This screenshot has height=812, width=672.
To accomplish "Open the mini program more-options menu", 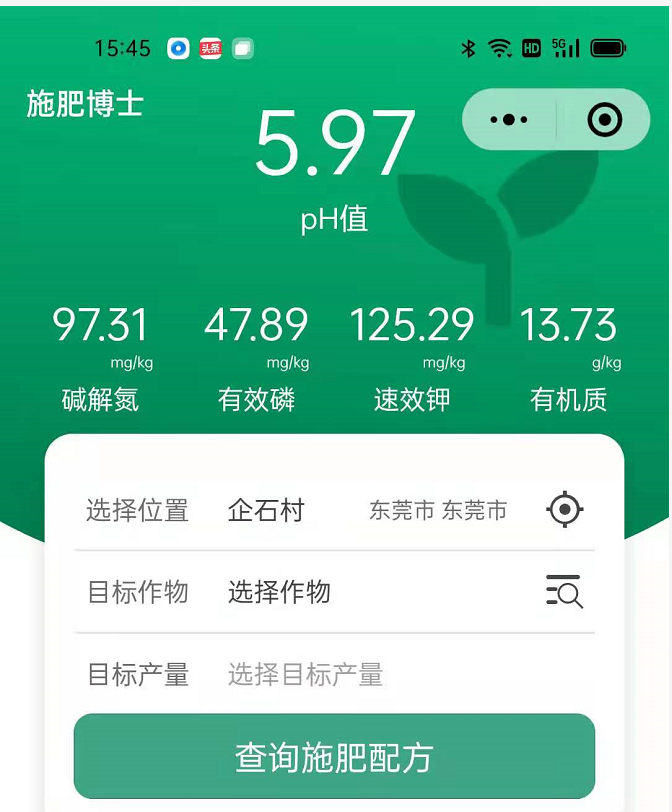I will [x=509, y=120].
